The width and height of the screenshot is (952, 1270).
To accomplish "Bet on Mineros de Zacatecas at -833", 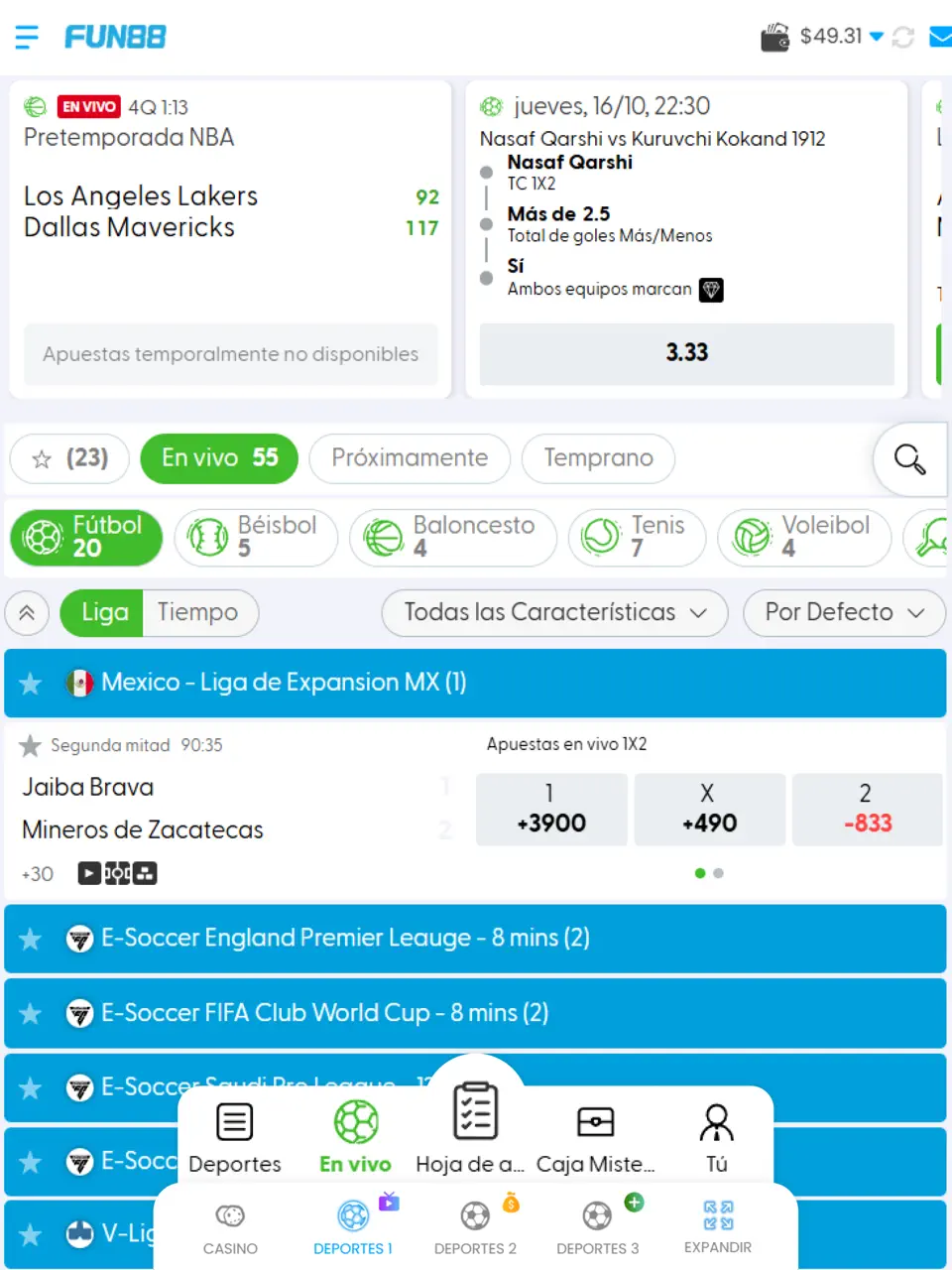I will [x=867, y=810].
